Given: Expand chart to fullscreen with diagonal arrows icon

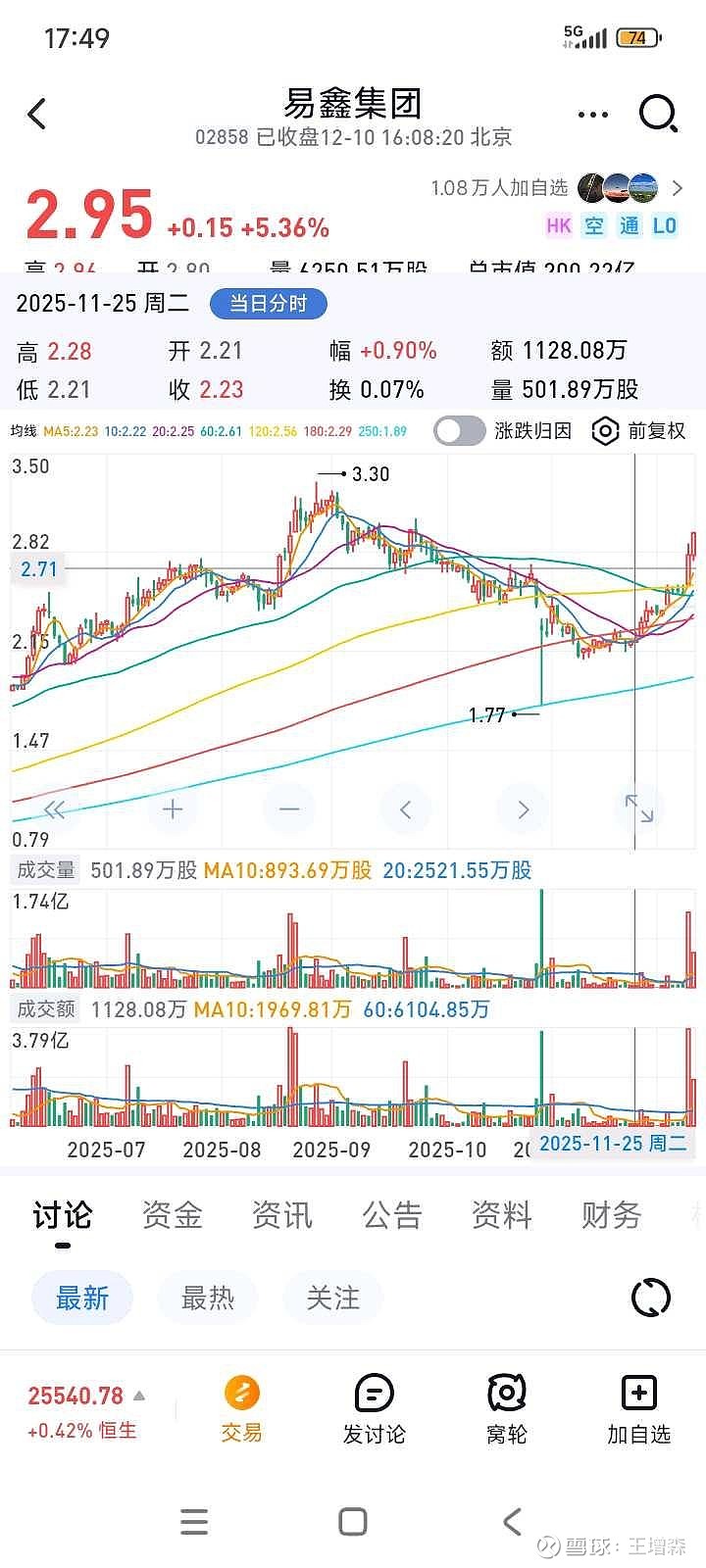Looking at the screenshot, I should click(x=639, y=808).
